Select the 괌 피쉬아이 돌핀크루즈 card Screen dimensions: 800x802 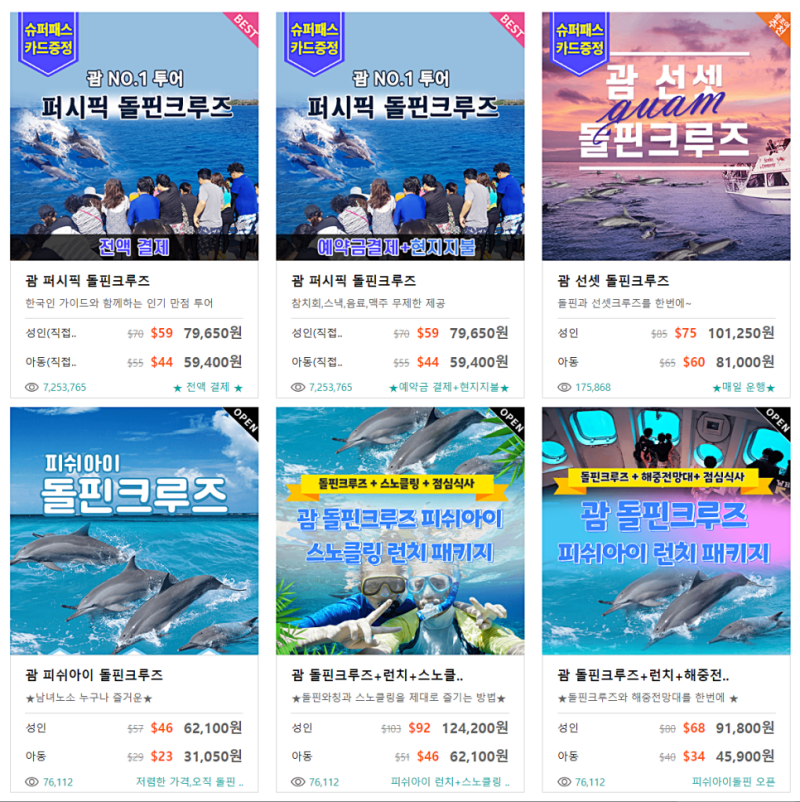[x=134, y=530]
